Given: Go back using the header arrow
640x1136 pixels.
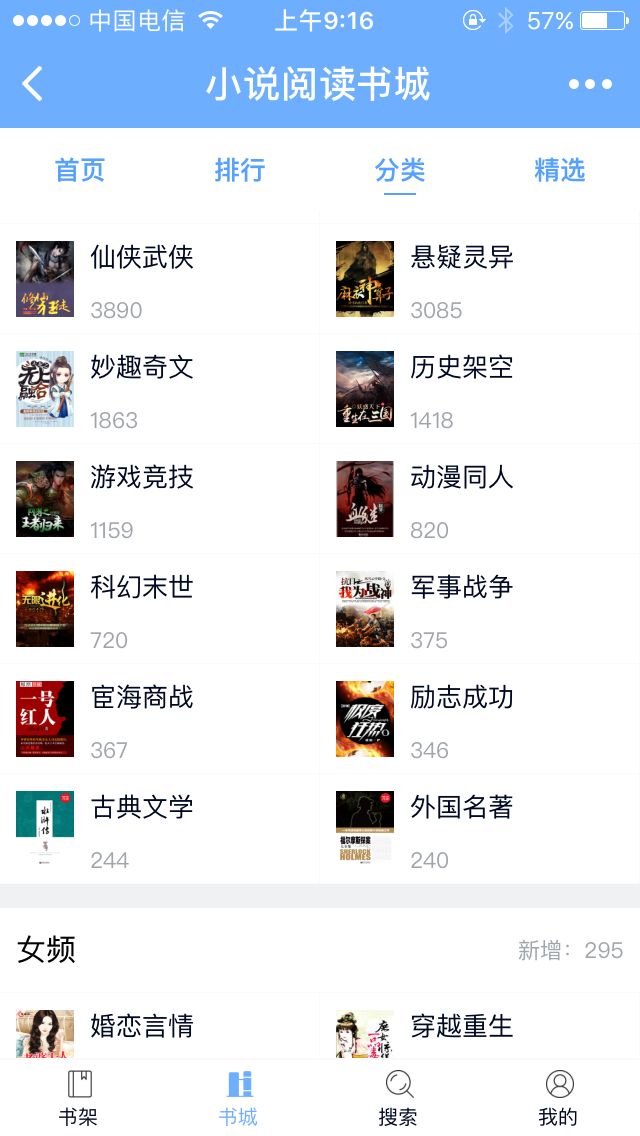Looking at the screenshot, I should (33, 84).
